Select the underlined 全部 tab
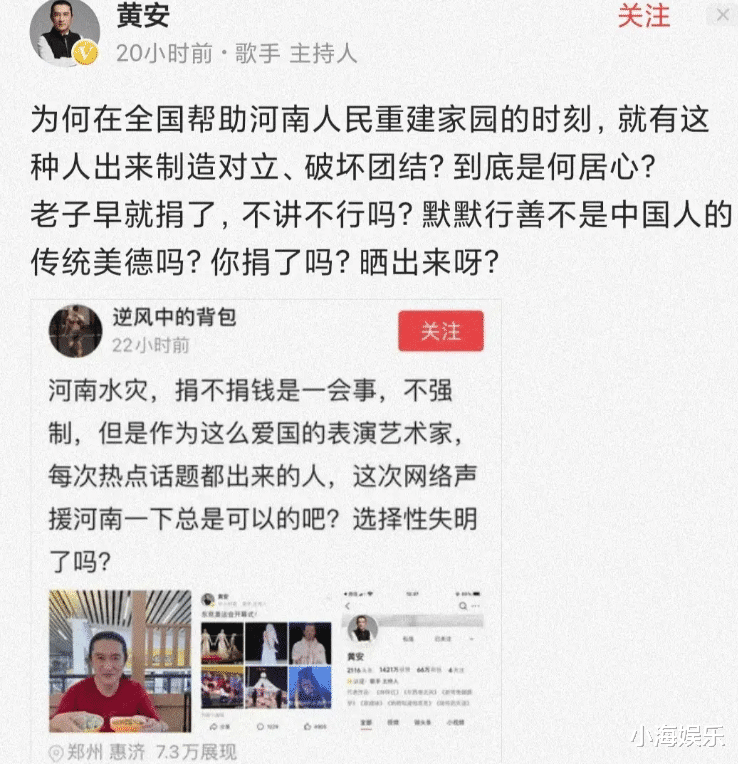Viewport: 738px width, 764px height. 368,722
